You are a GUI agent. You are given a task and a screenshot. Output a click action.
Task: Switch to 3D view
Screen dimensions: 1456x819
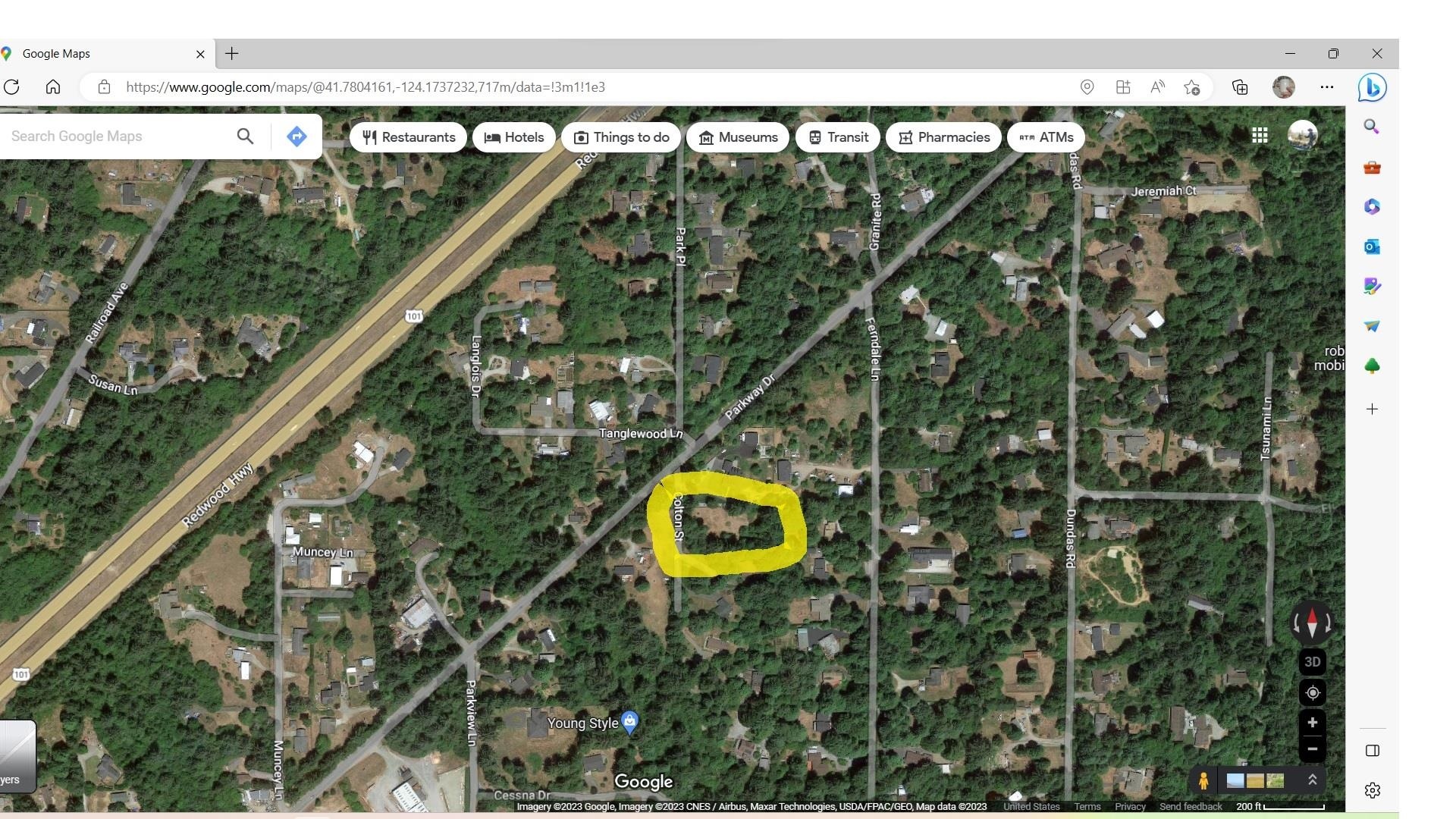pos(1312,662)
